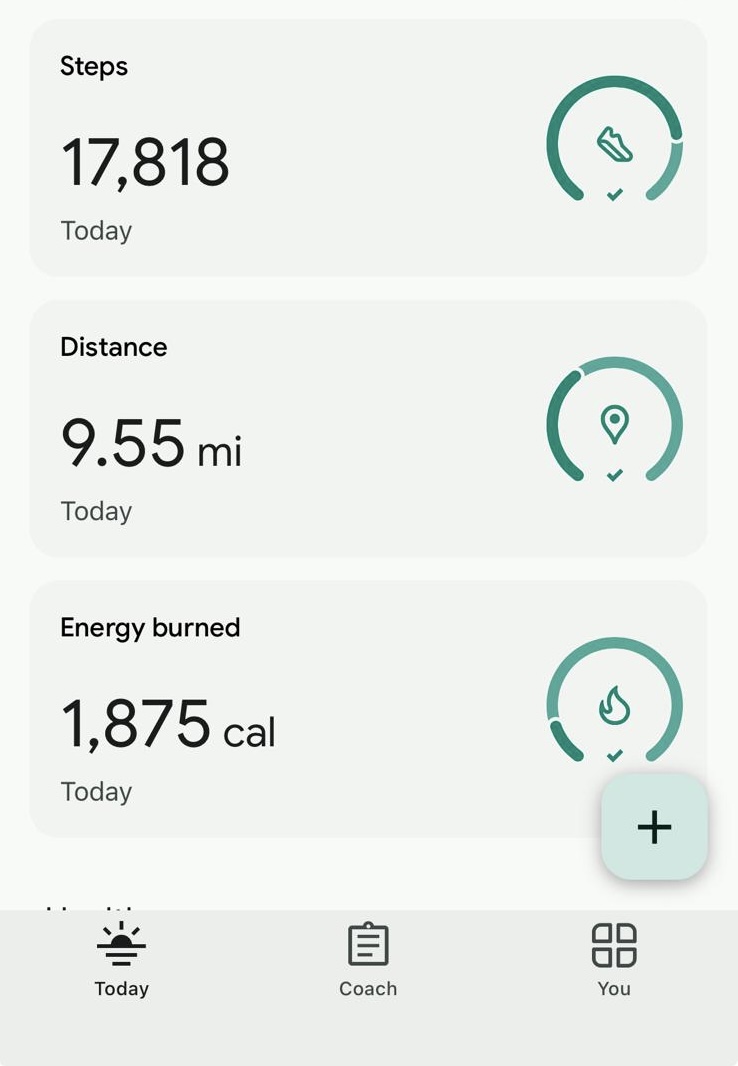Viewport: 738px width, 1066px height.
Task: Switch to the Coach tab
Action: [368, 960]
